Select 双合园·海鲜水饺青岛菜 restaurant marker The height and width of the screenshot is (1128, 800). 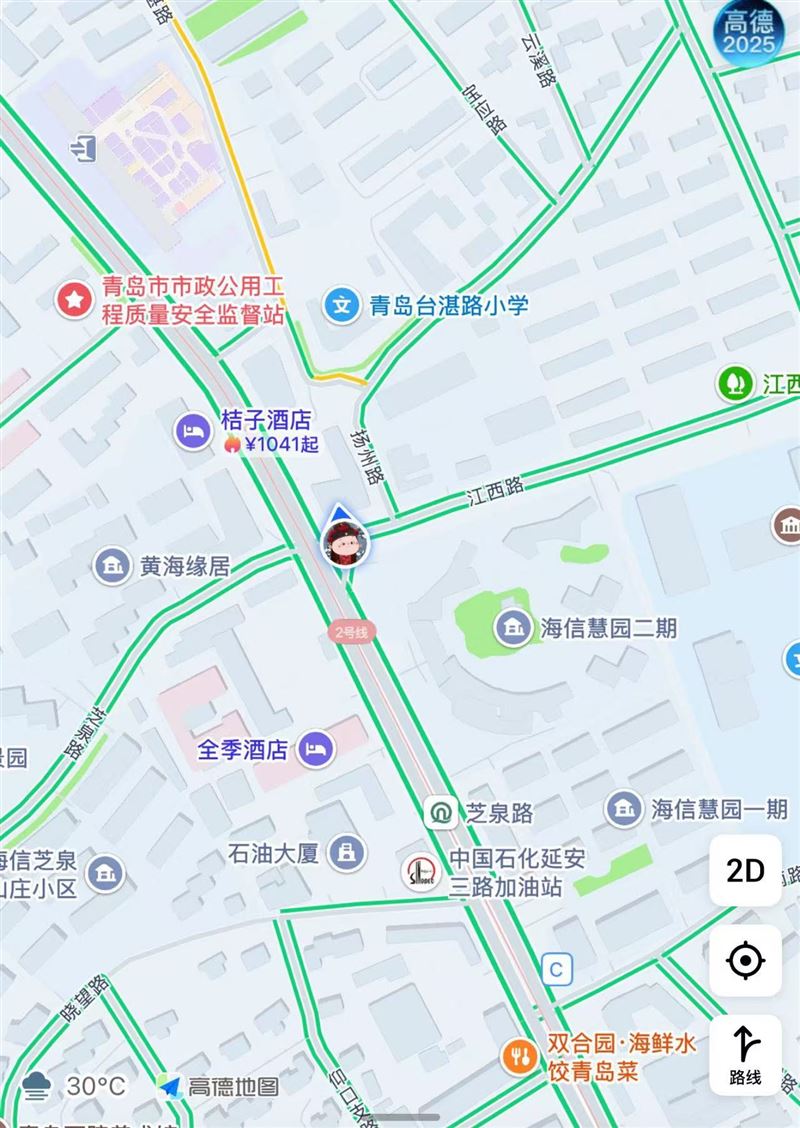click(519, 1057)
